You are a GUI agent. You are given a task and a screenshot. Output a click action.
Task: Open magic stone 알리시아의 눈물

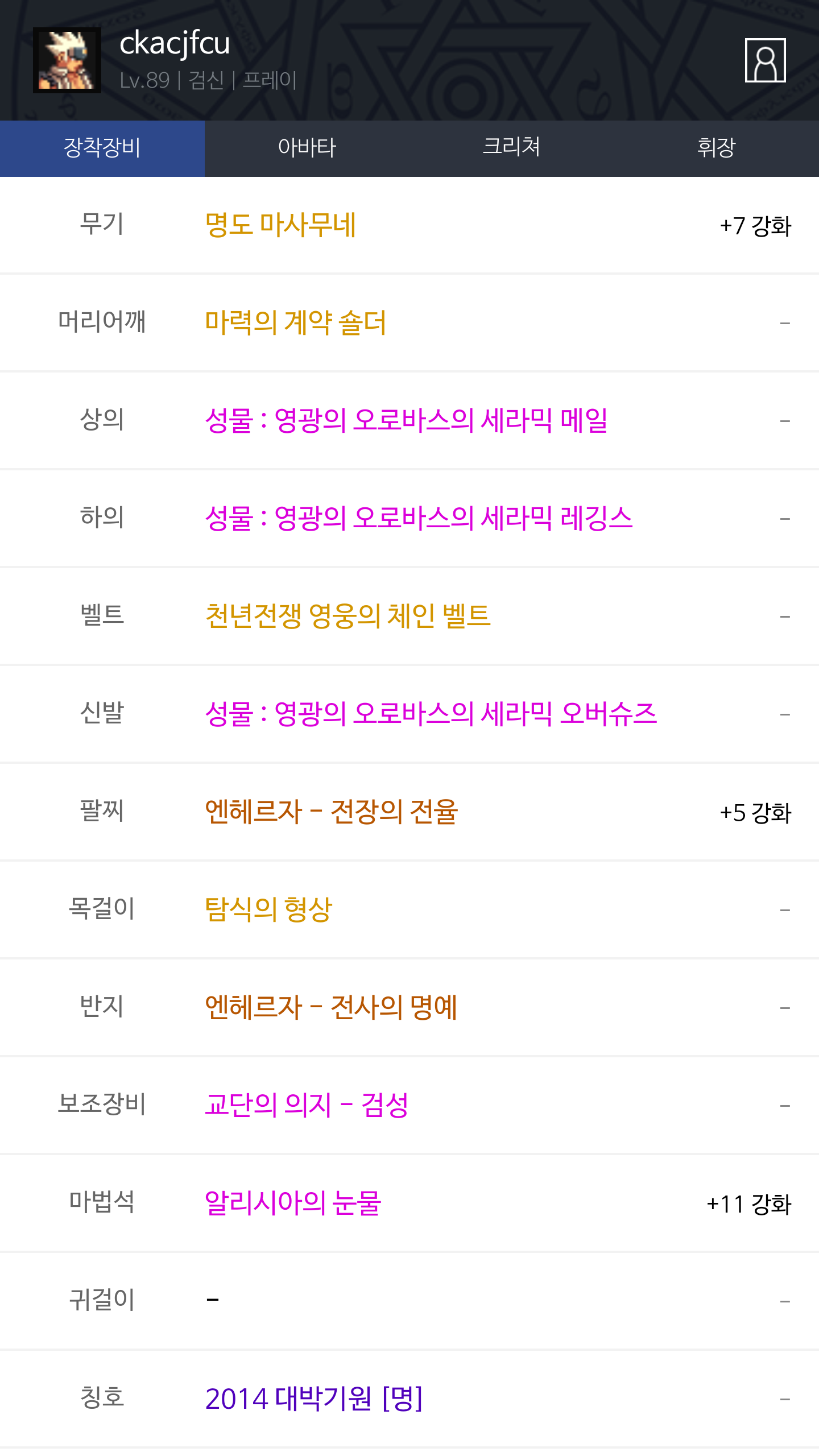292,1203
